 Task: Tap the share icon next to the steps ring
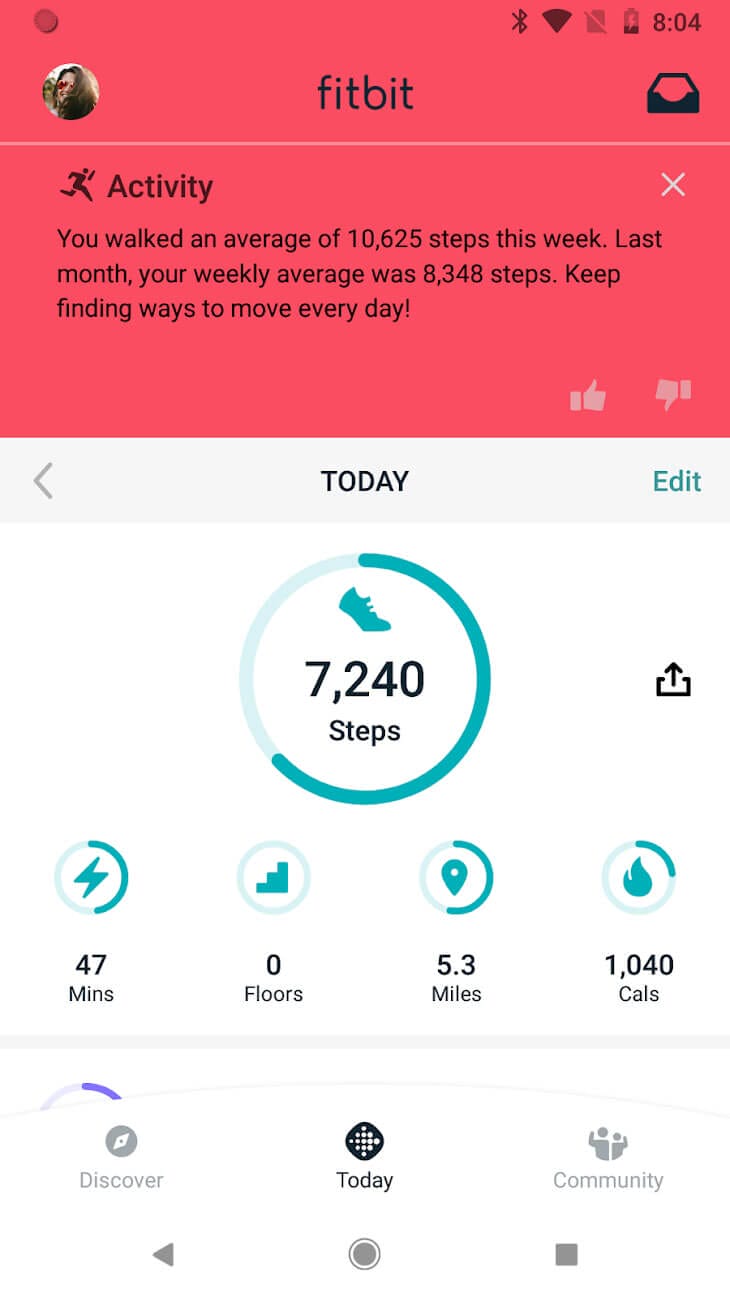(672, 678)
